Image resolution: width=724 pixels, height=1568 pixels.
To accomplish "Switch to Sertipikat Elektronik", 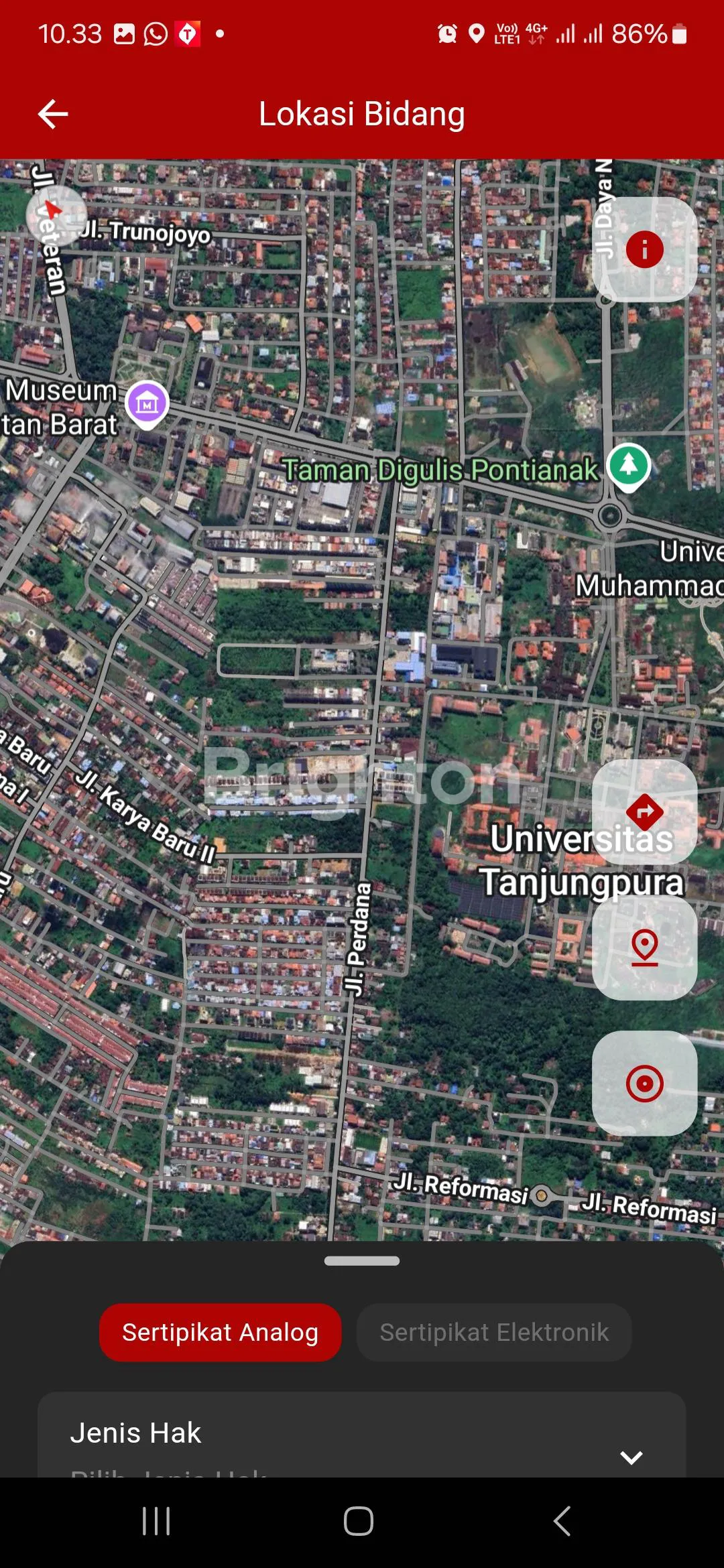I will (494, 1332).
